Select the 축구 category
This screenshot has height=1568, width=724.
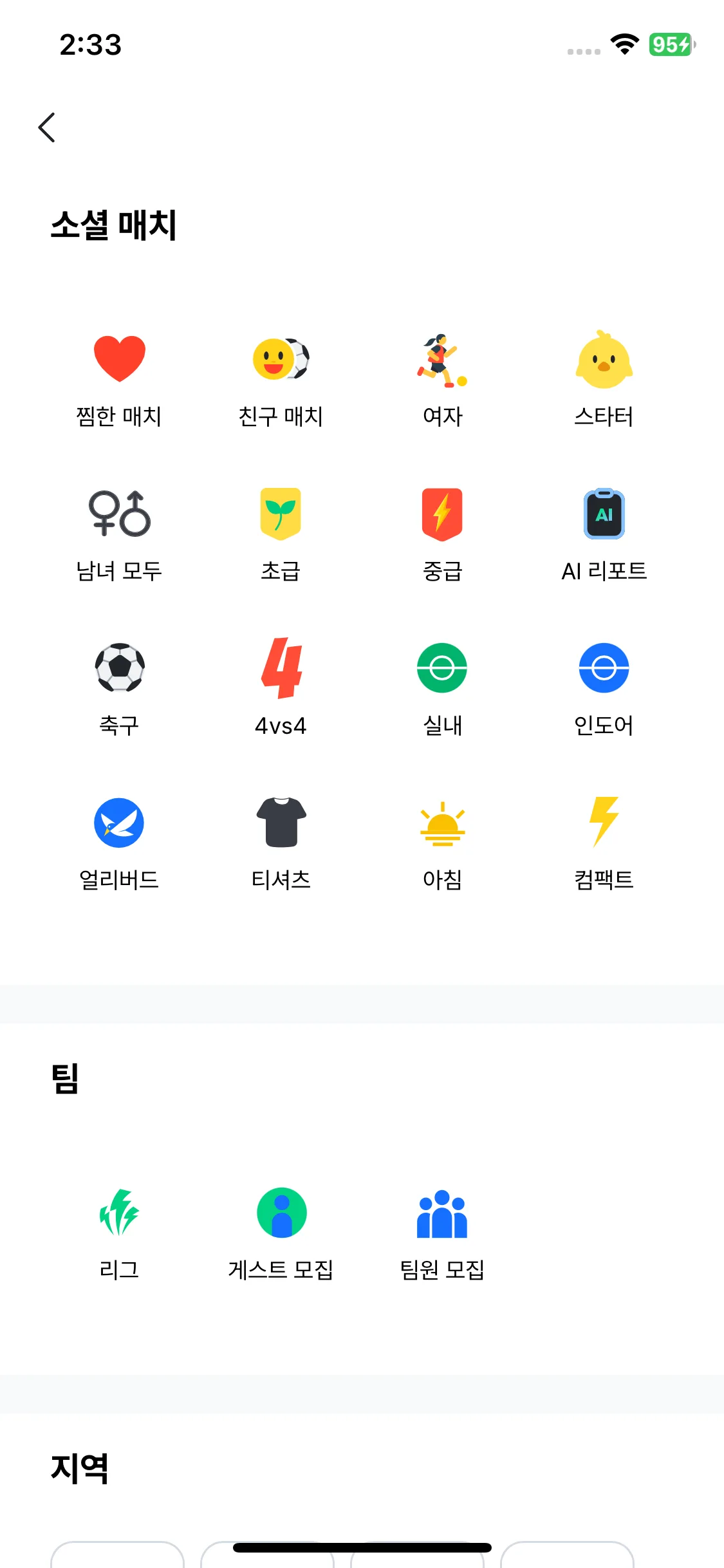coord(119,689)
